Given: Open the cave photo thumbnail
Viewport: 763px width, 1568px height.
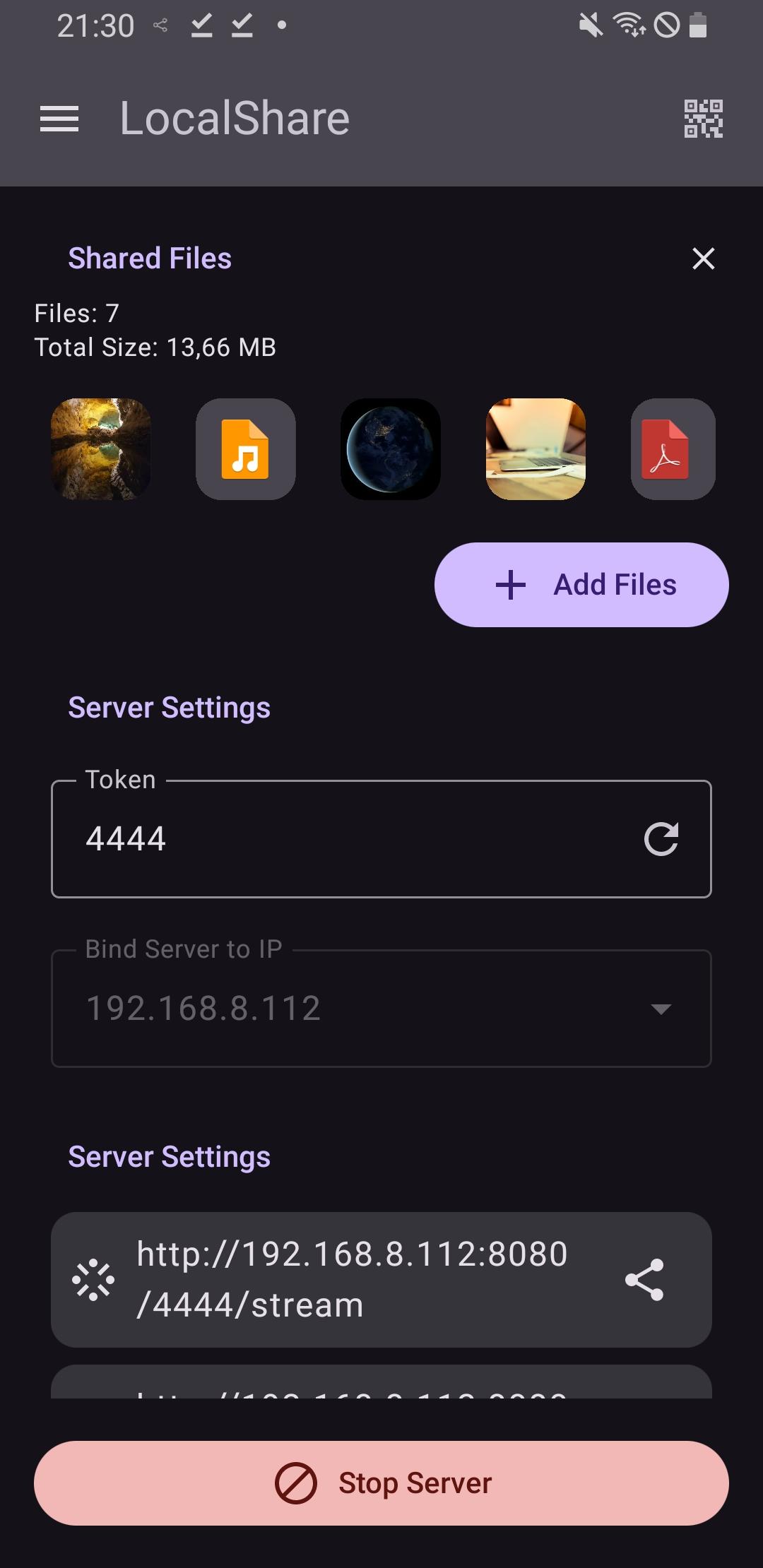Looking at the screenshot, I should (x=101, y=449).
